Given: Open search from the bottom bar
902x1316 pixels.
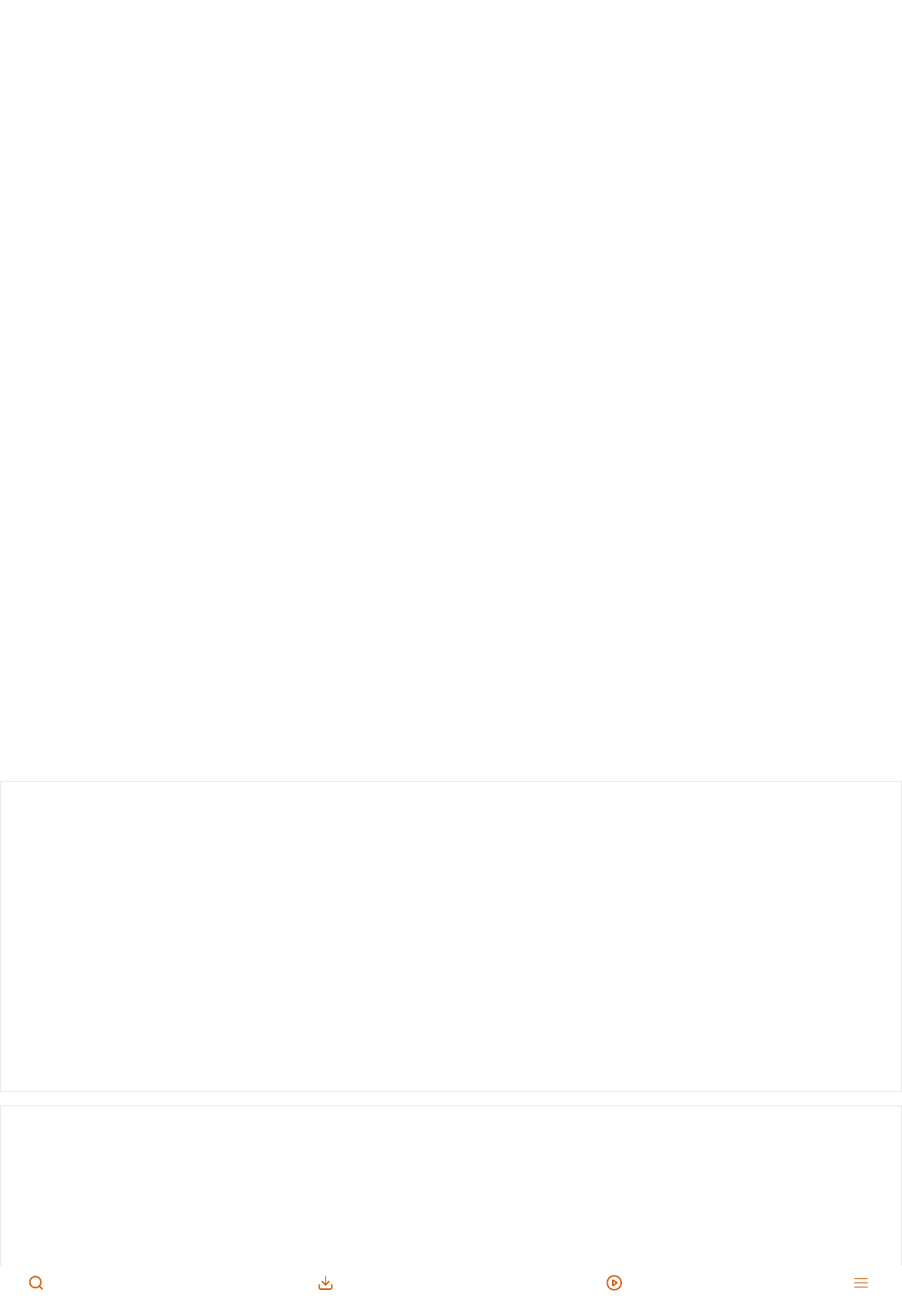Looking at the screenshot, I should pyautogui.click(x=36, y=1282).
